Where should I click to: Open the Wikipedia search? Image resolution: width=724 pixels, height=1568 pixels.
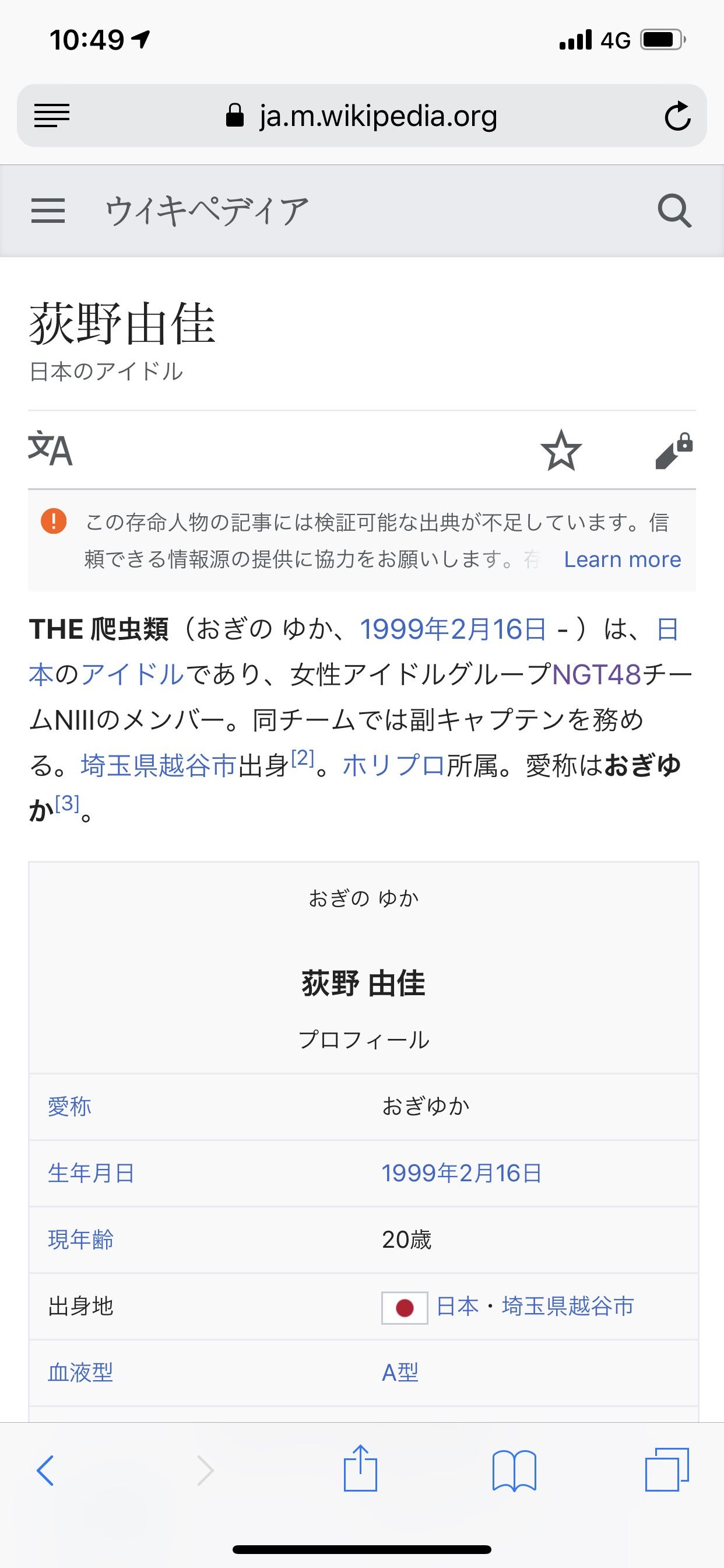tap(673, 213)
